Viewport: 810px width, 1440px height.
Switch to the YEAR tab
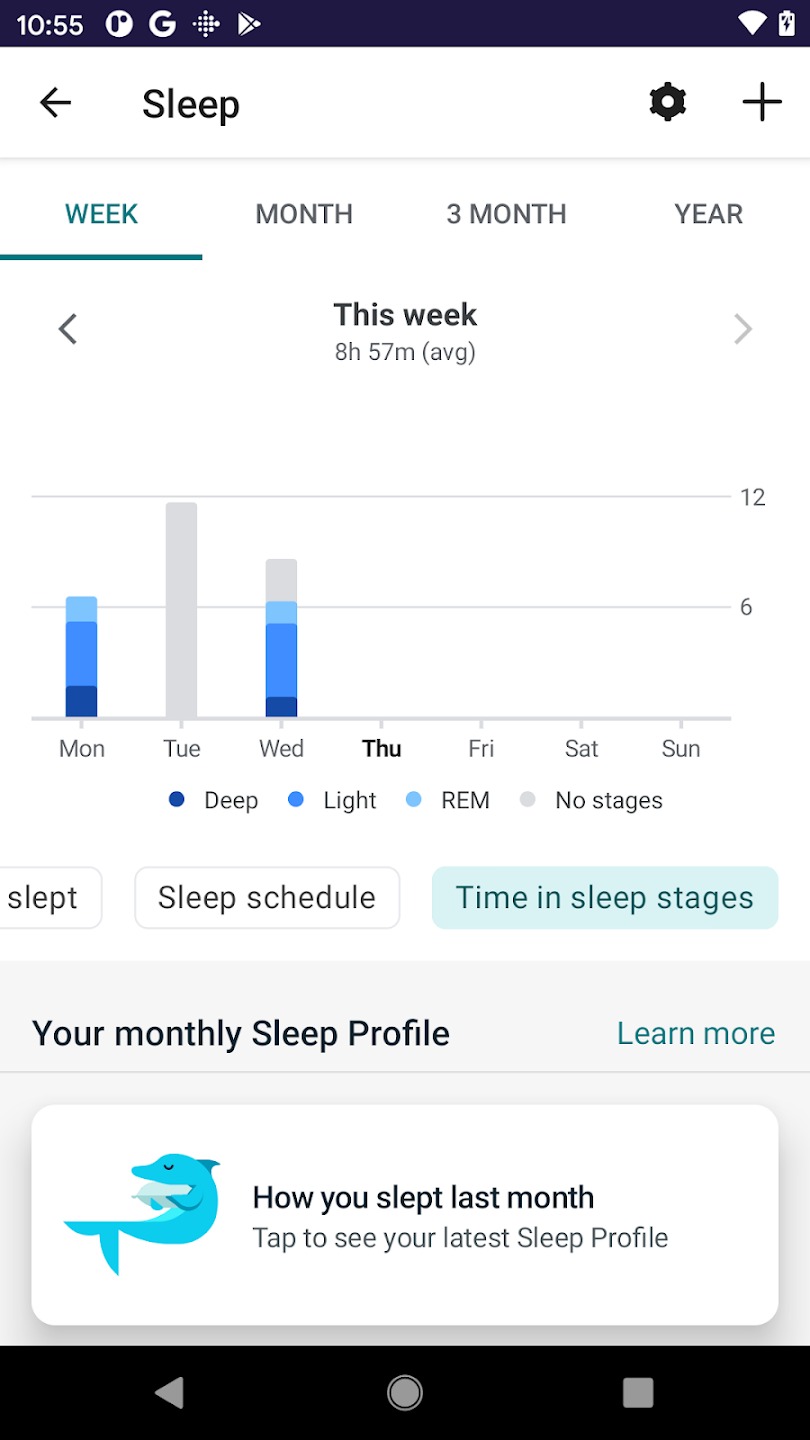click(x=708, y=214)
